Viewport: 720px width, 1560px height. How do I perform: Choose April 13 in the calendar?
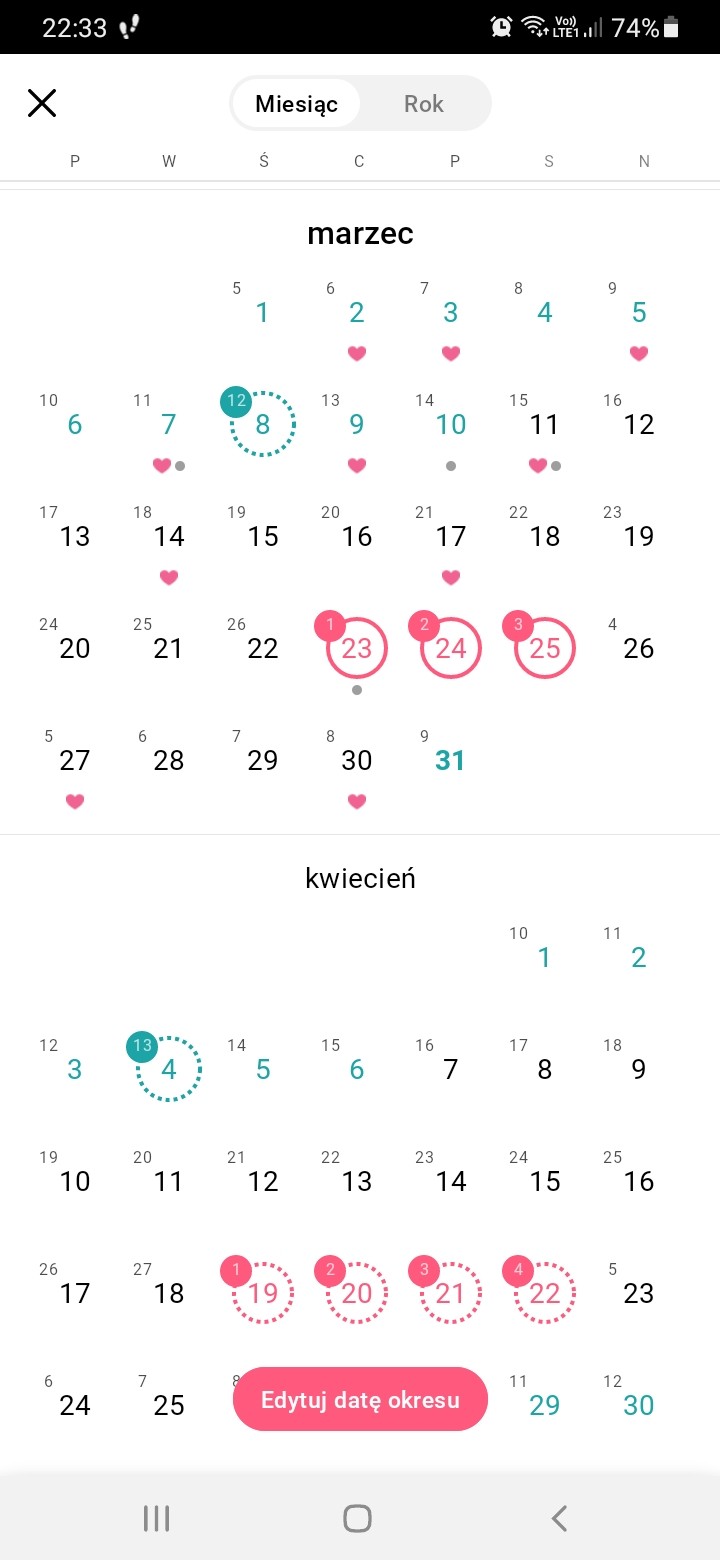click(x=357, y=1181)
